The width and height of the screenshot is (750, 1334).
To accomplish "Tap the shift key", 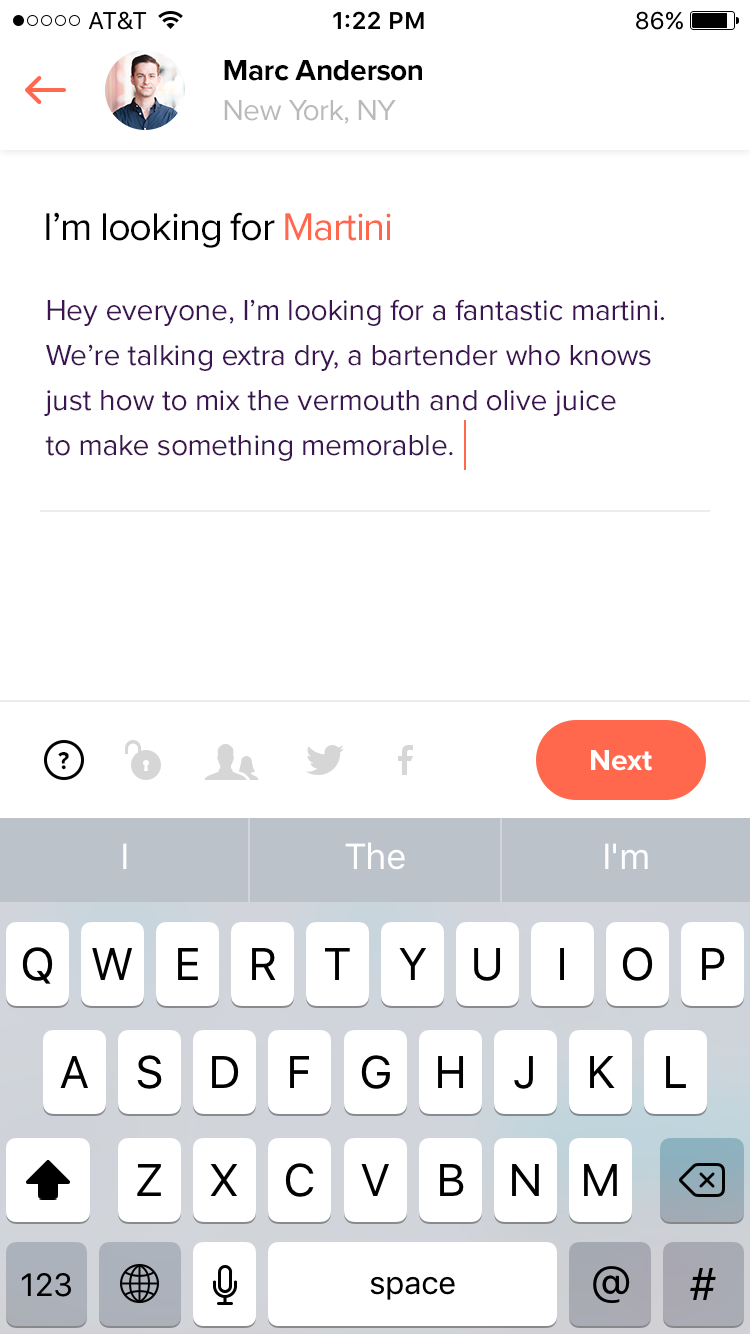I will coord(48,1181).
